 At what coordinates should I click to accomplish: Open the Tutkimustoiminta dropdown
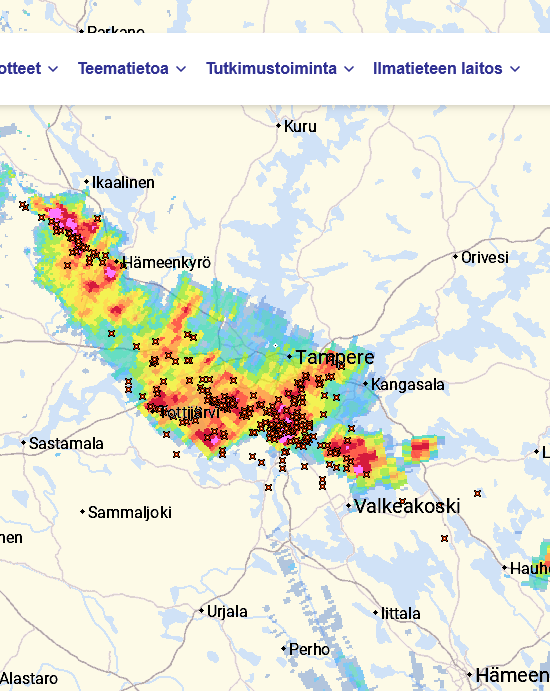point(280,69)
